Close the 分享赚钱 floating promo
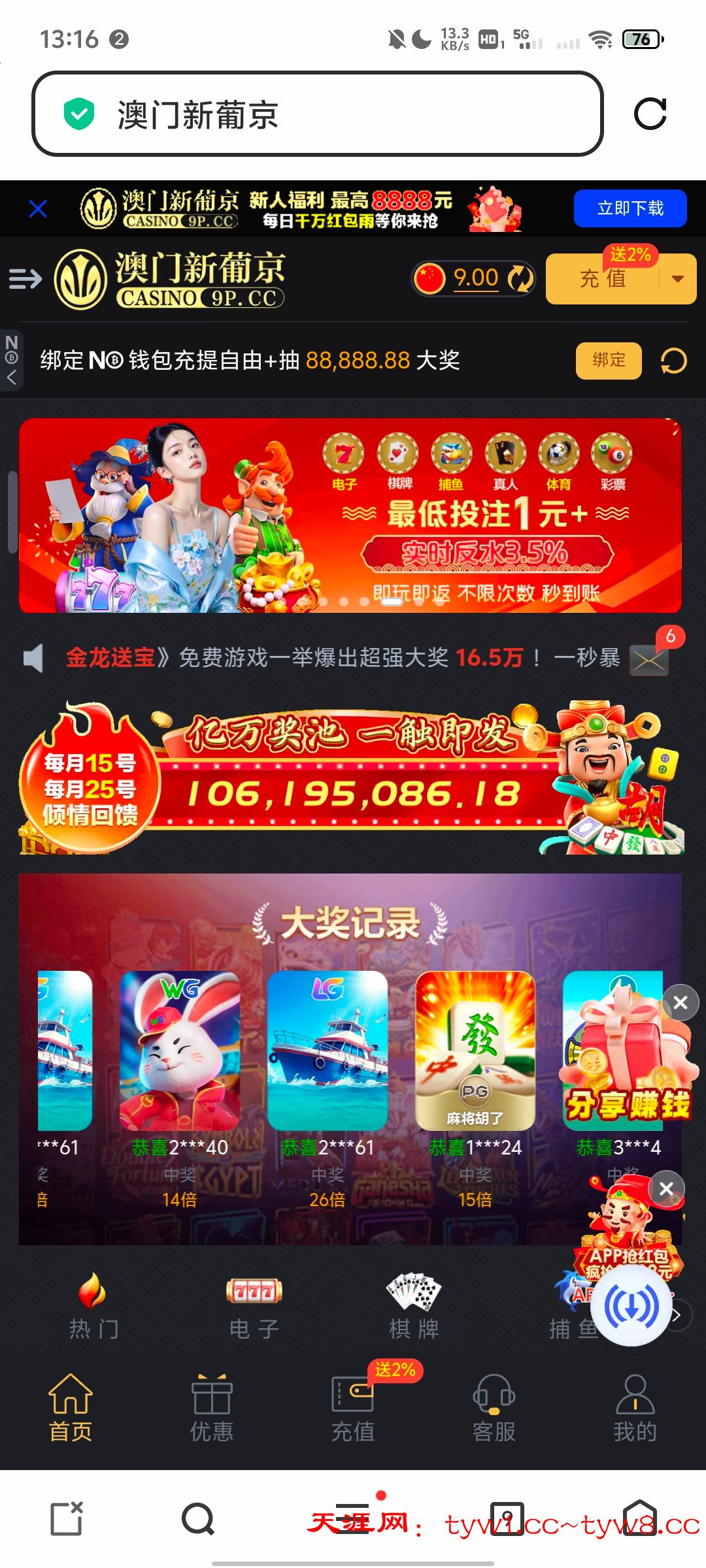The image size is (706, 1568). [680, 1002]
